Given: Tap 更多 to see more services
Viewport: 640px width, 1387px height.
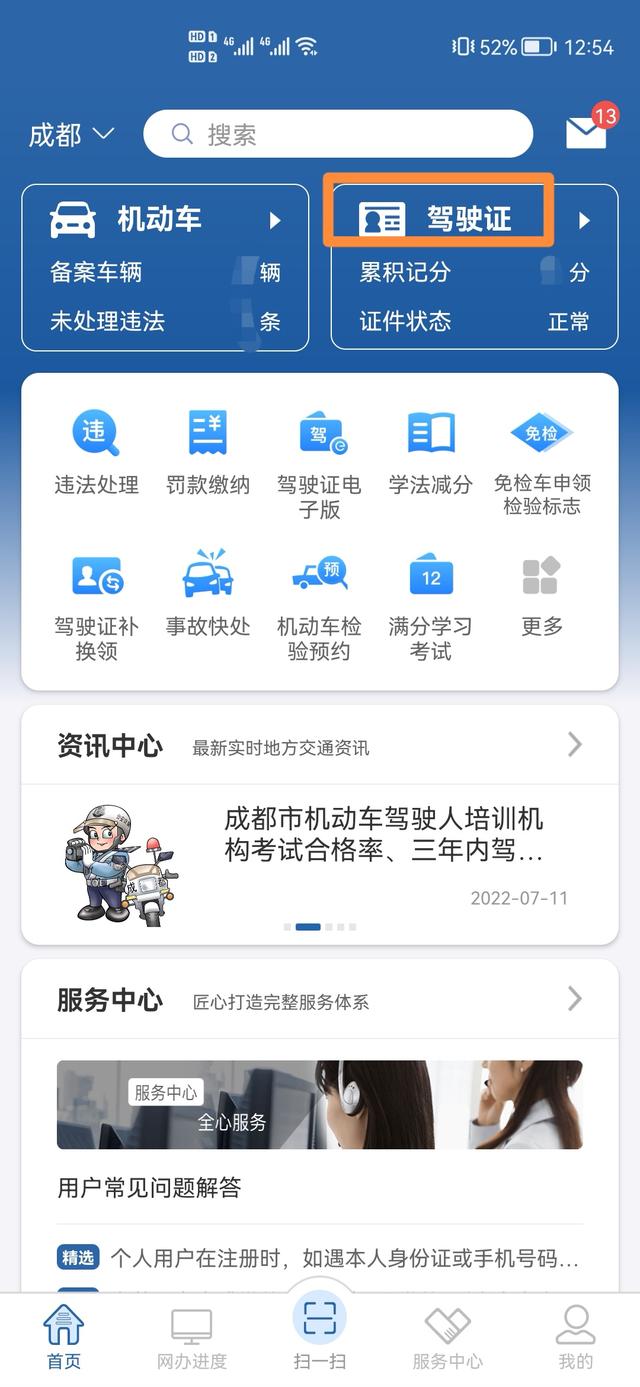Looking at the screenshot, I should (x=542, y=595).
